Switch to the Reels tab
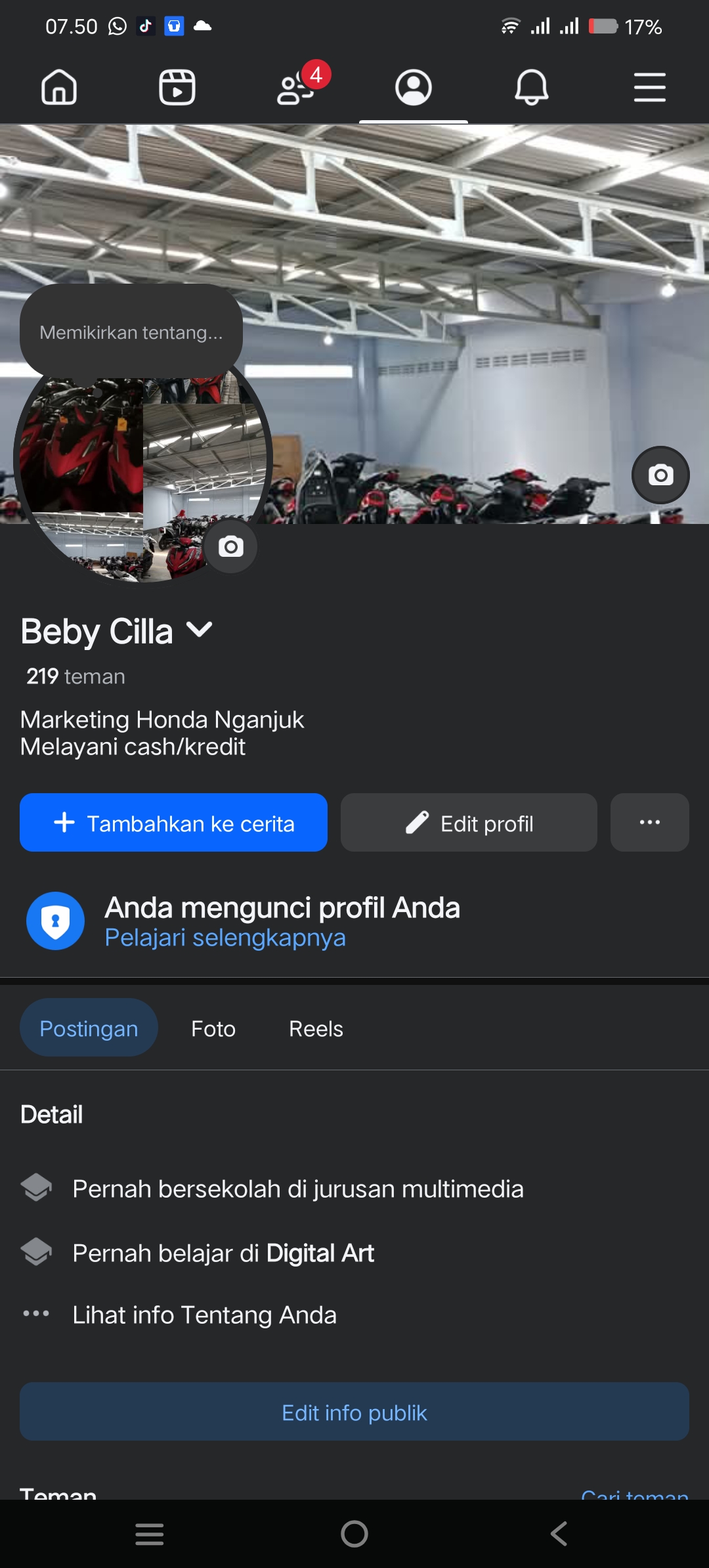Image resolution: width=709 pixels, height=1568 pixels. pyautogui.click(x=316, y=1028)
